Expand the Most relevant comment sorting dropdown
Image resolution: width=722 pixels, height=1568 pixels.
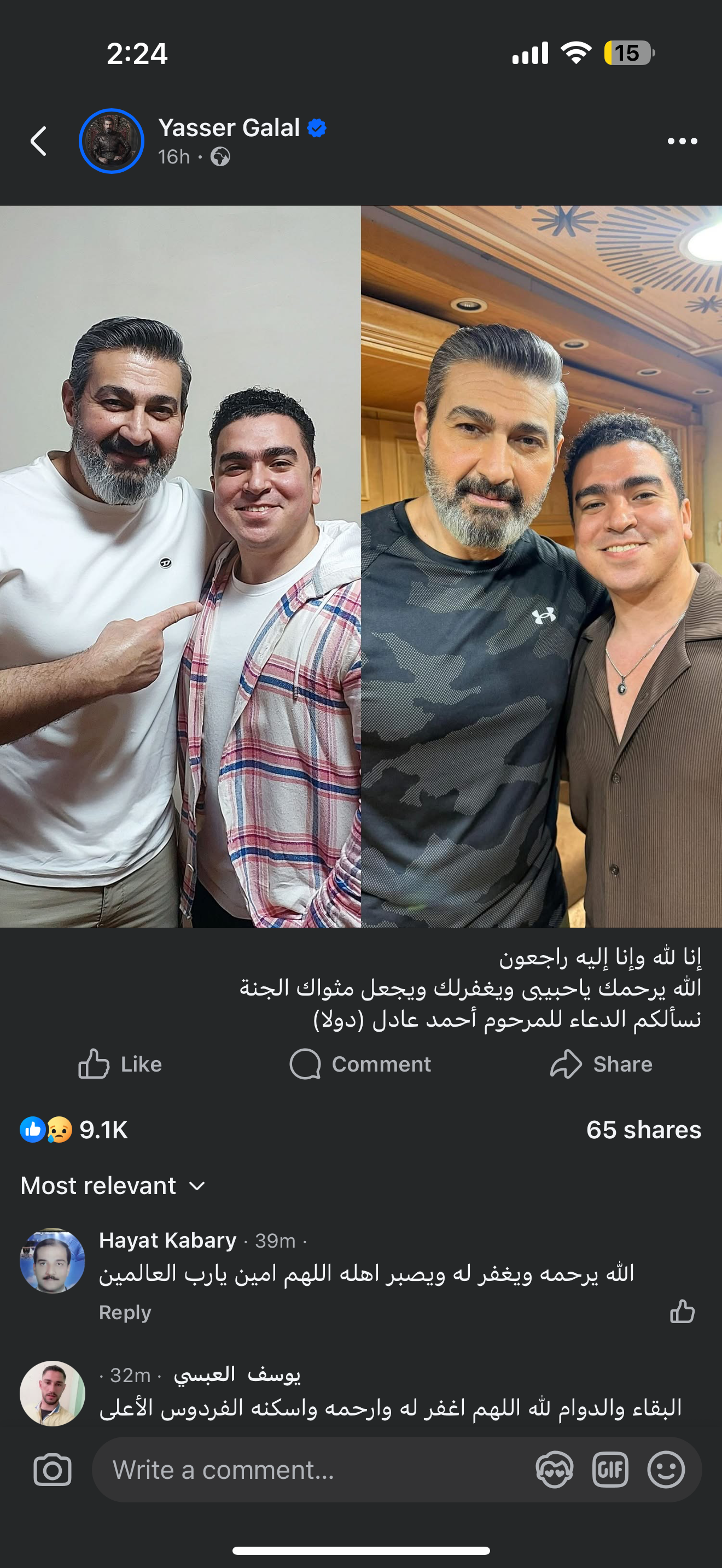113,1185
